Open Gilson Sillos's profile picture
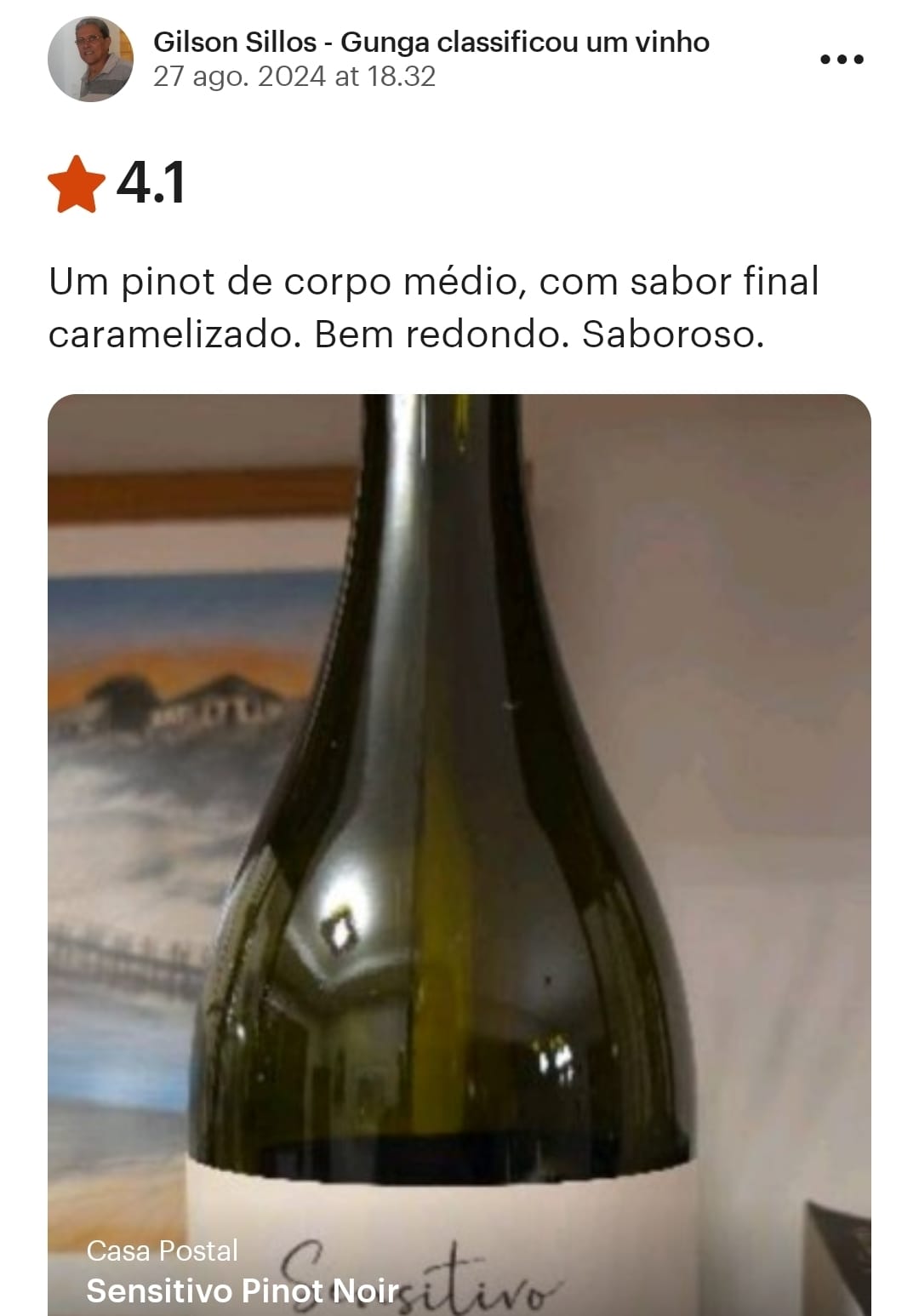Image resolution: width=919 pixels, height=1316 pixels. 90,59
